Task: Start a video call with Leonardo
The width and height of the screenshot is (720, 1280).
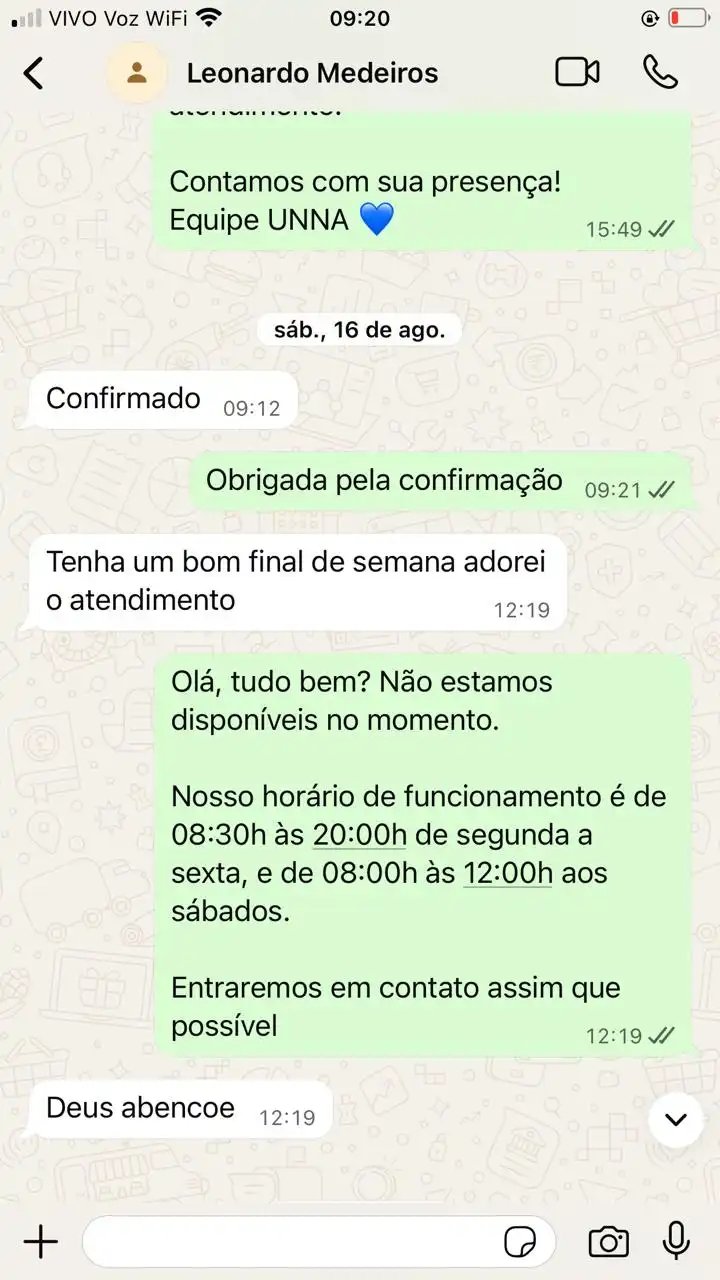Action: click(577, 72)
